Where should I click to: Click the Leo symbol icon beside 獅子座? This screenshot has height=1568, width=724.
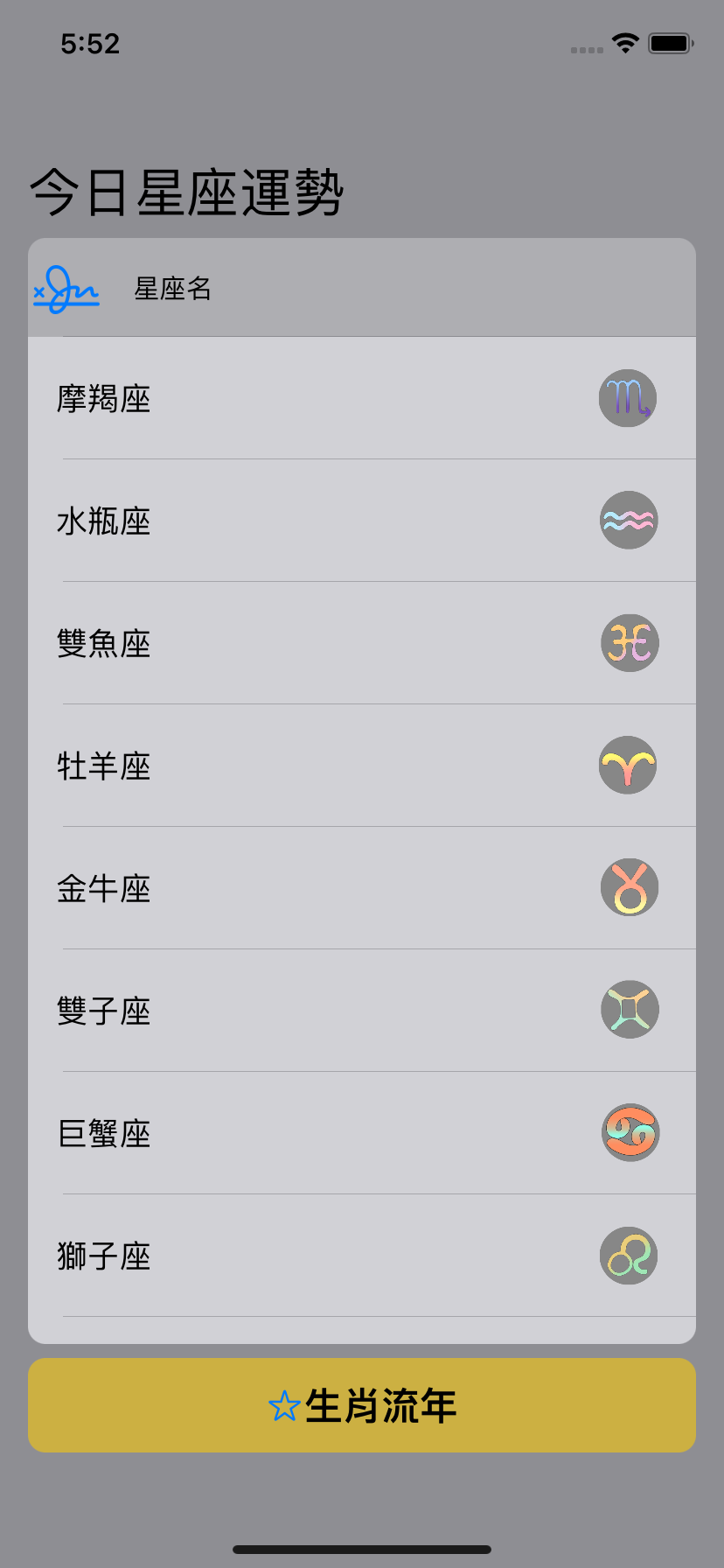628,1255
